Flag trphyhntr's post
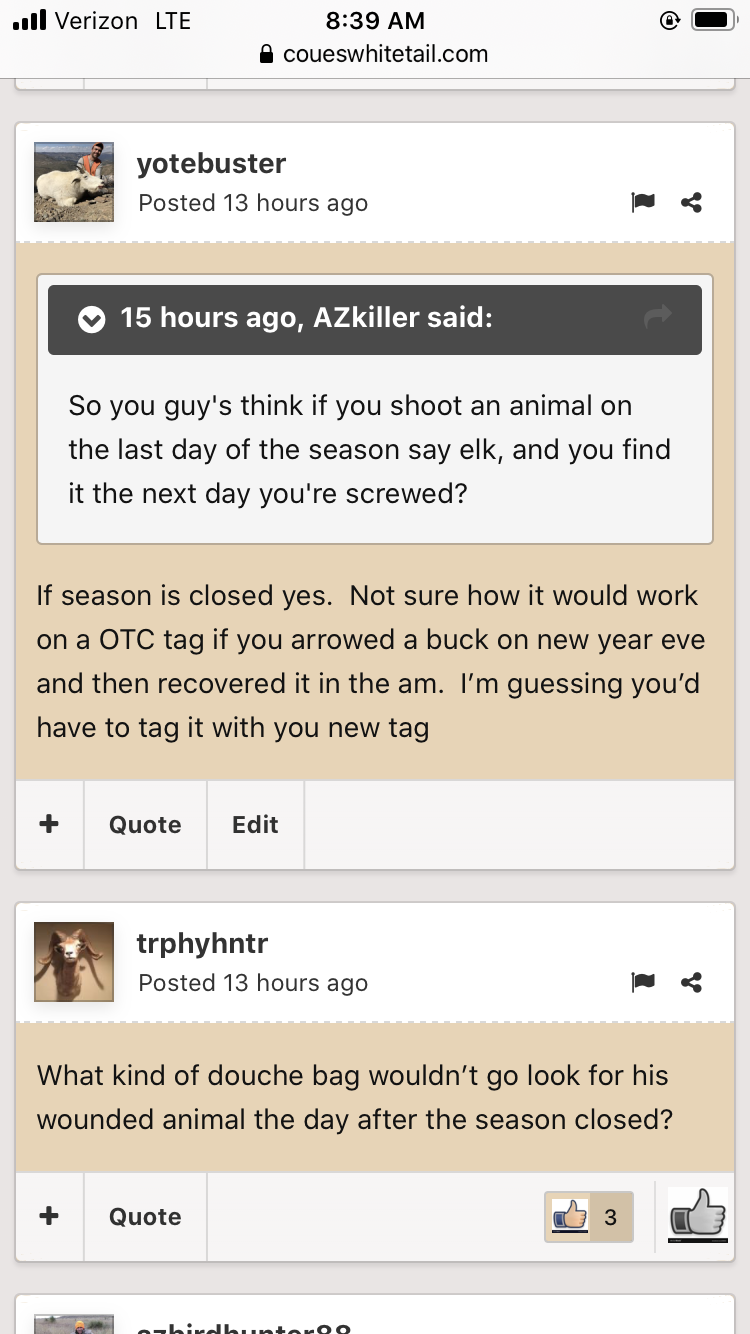This screenshot has width=750, height=1334. click(x=642, y=983)
